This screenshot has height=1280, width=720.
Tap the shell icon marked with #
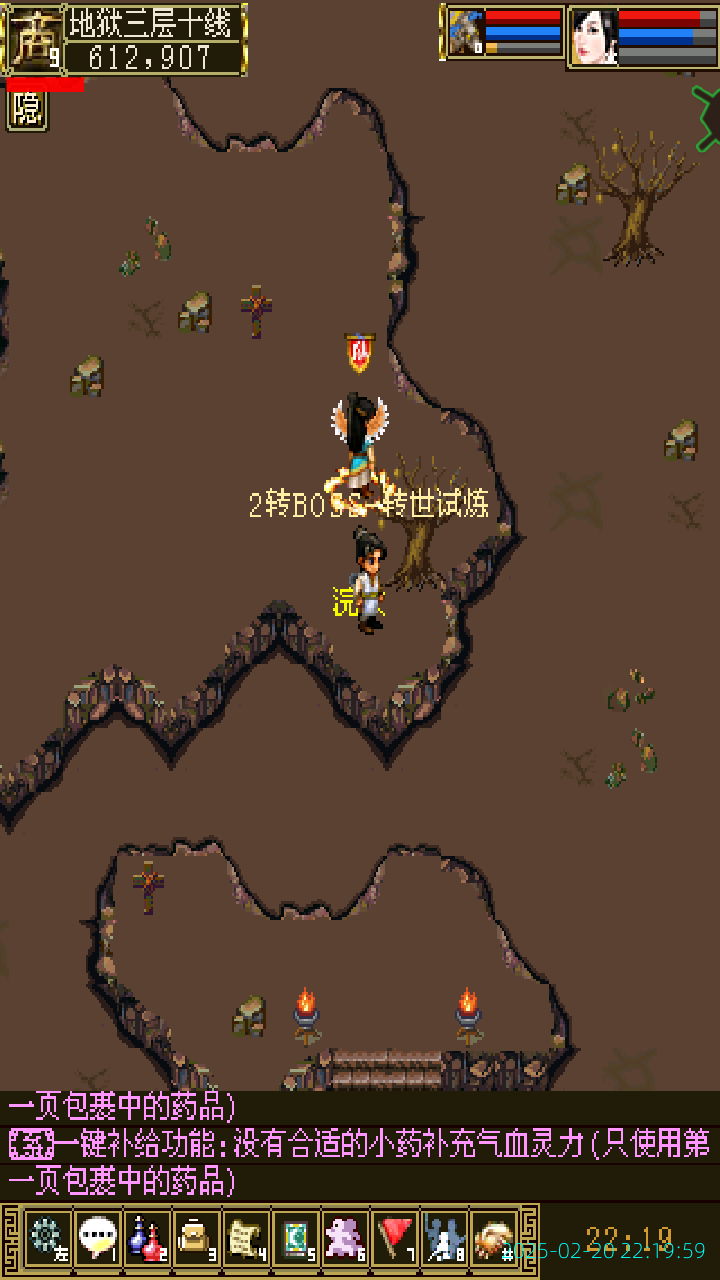495,1237
